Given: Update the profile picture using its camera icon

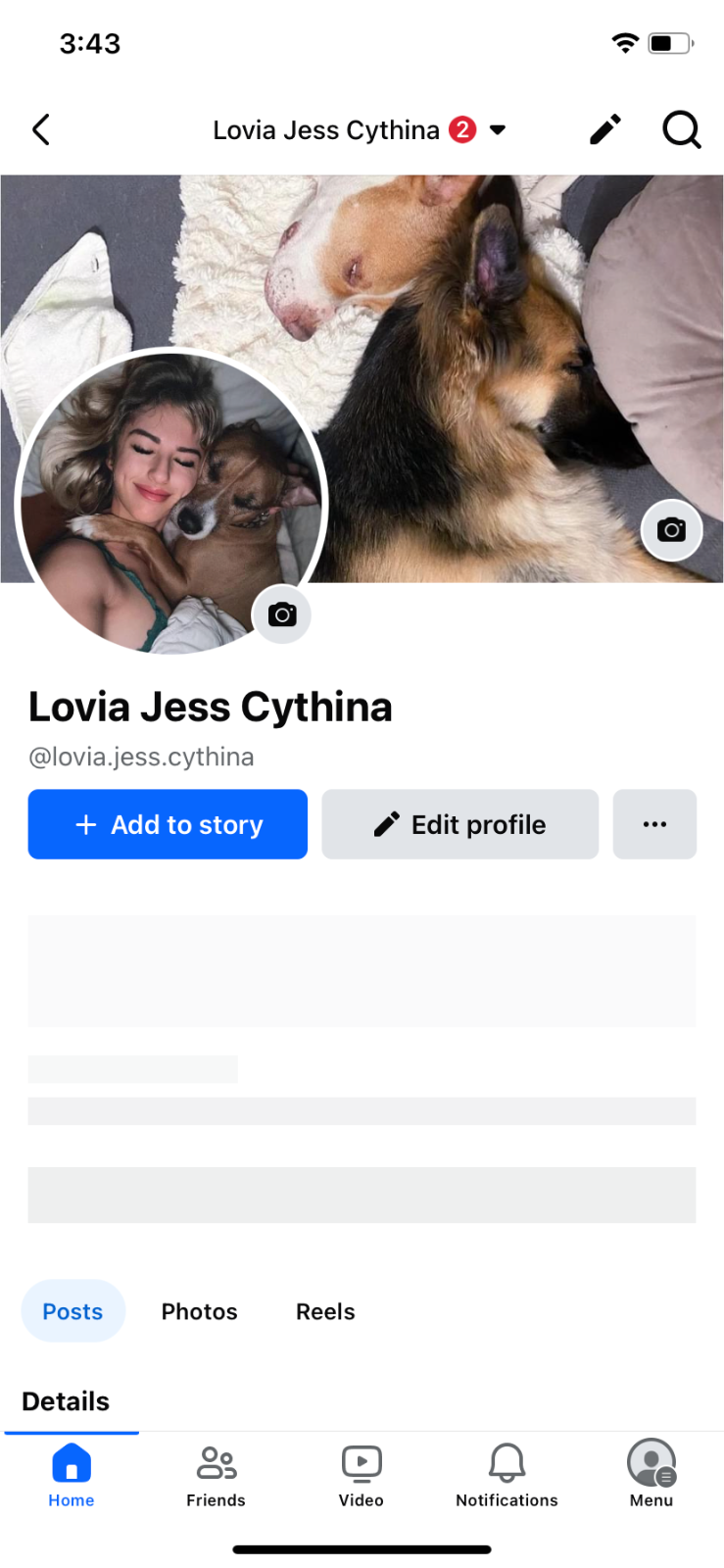Looking at the screenshot, I should [282, 614].
